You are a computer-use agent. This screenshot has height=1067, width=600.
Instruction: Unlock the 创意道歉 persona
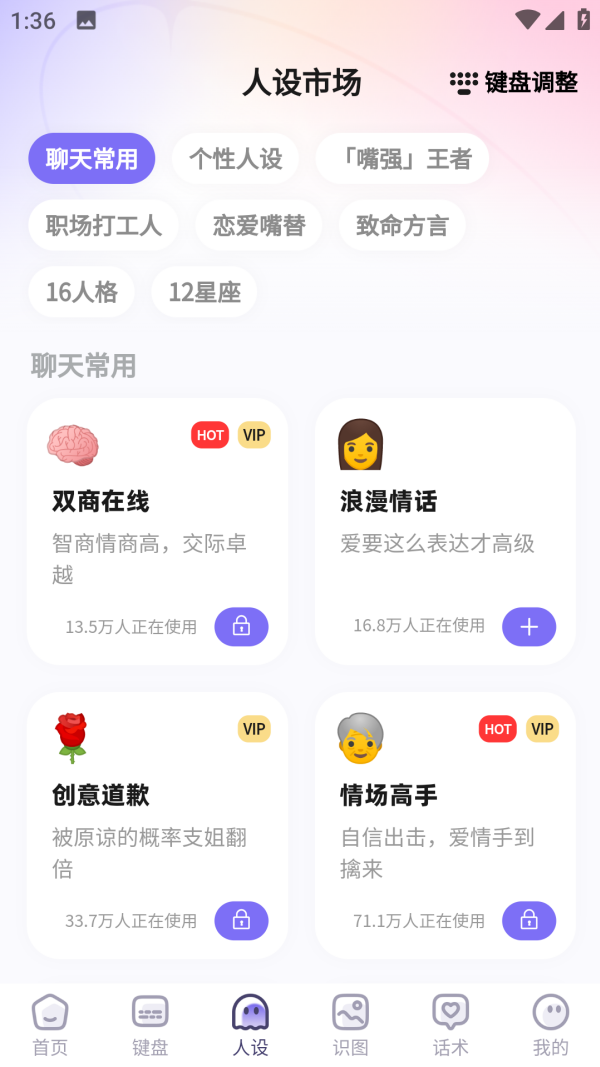point(241,921)
